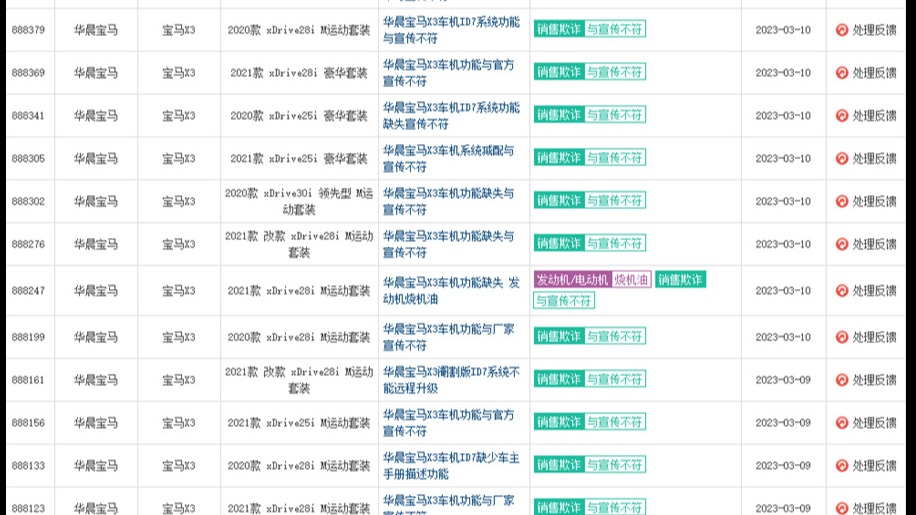Image resolution: width=916 pixels, height=515 pixels.
Task: Open complaint 888369 title link
Action: (x=448, y=65)
